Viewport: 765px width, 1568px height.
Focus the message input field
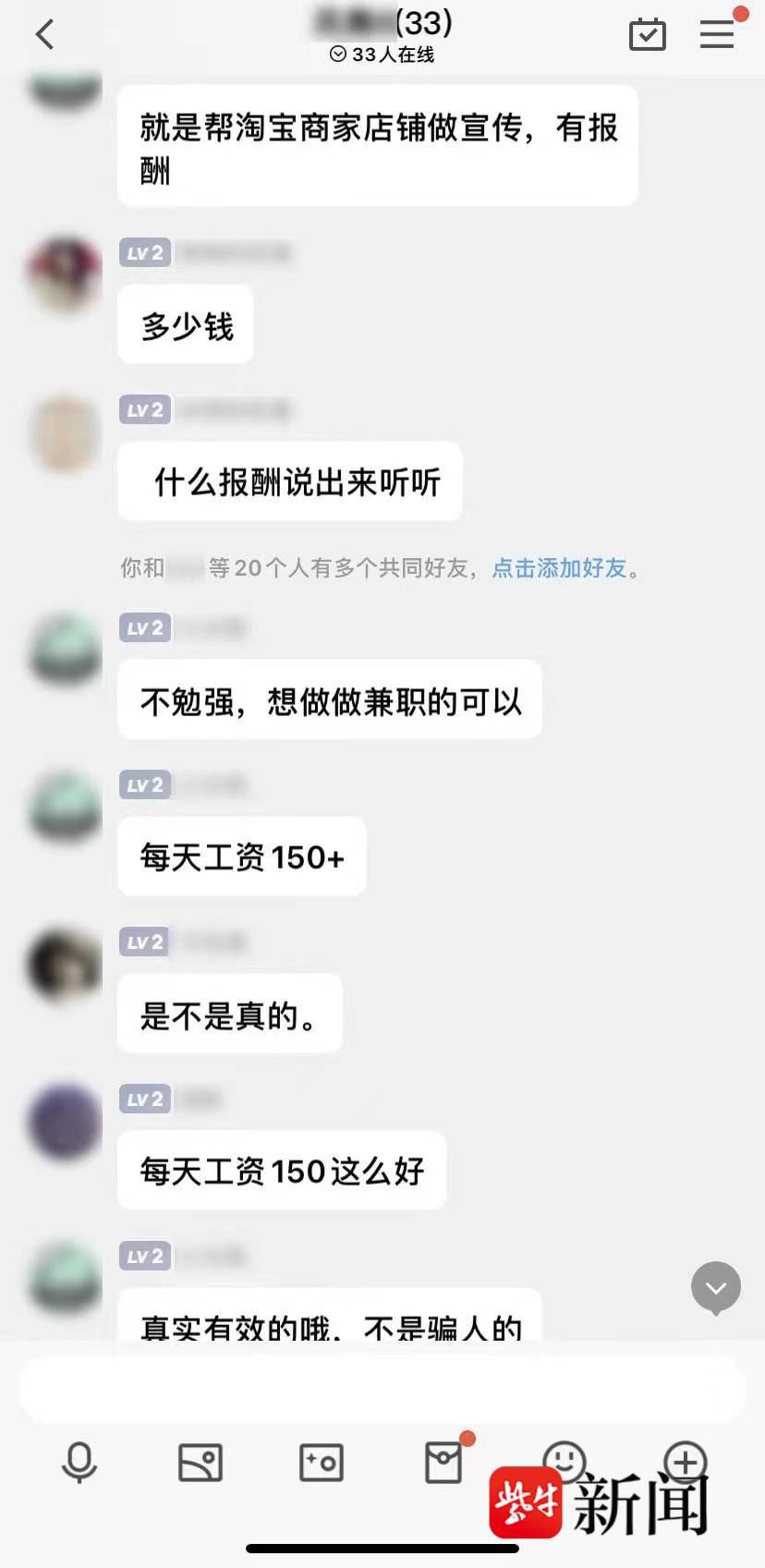click(x=382, y=1390)
